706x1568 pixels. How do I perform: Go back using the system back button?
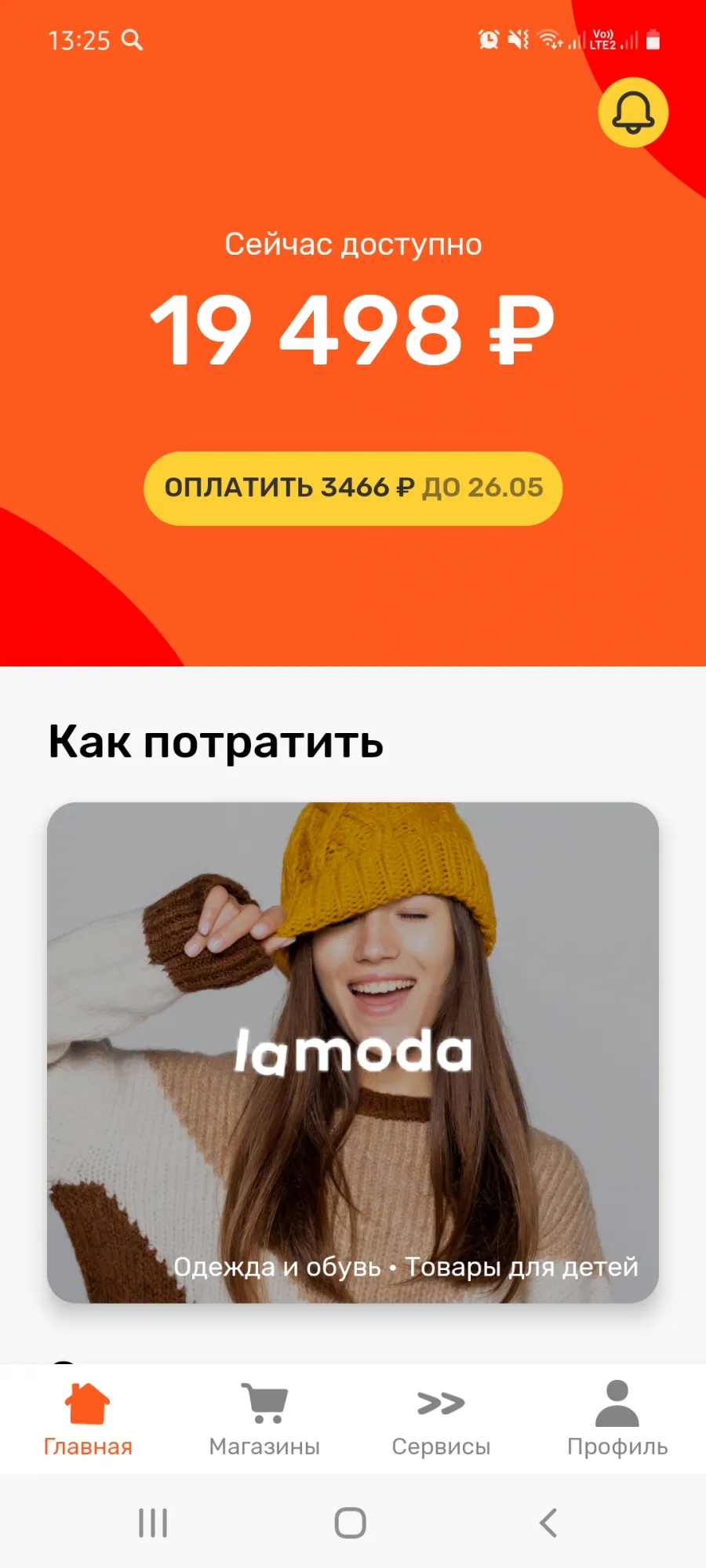click(548, 1523)
